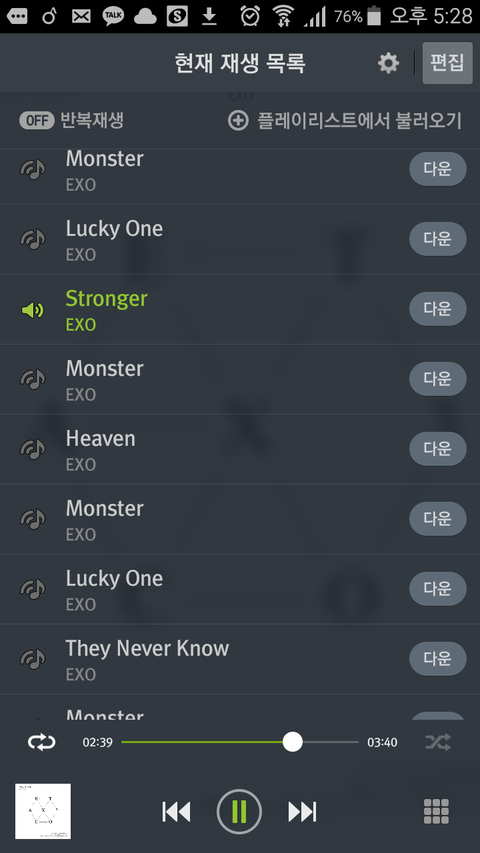This screenshot has width=480, height=853.
Task: Pause the current song
Action: coord(239,812)
